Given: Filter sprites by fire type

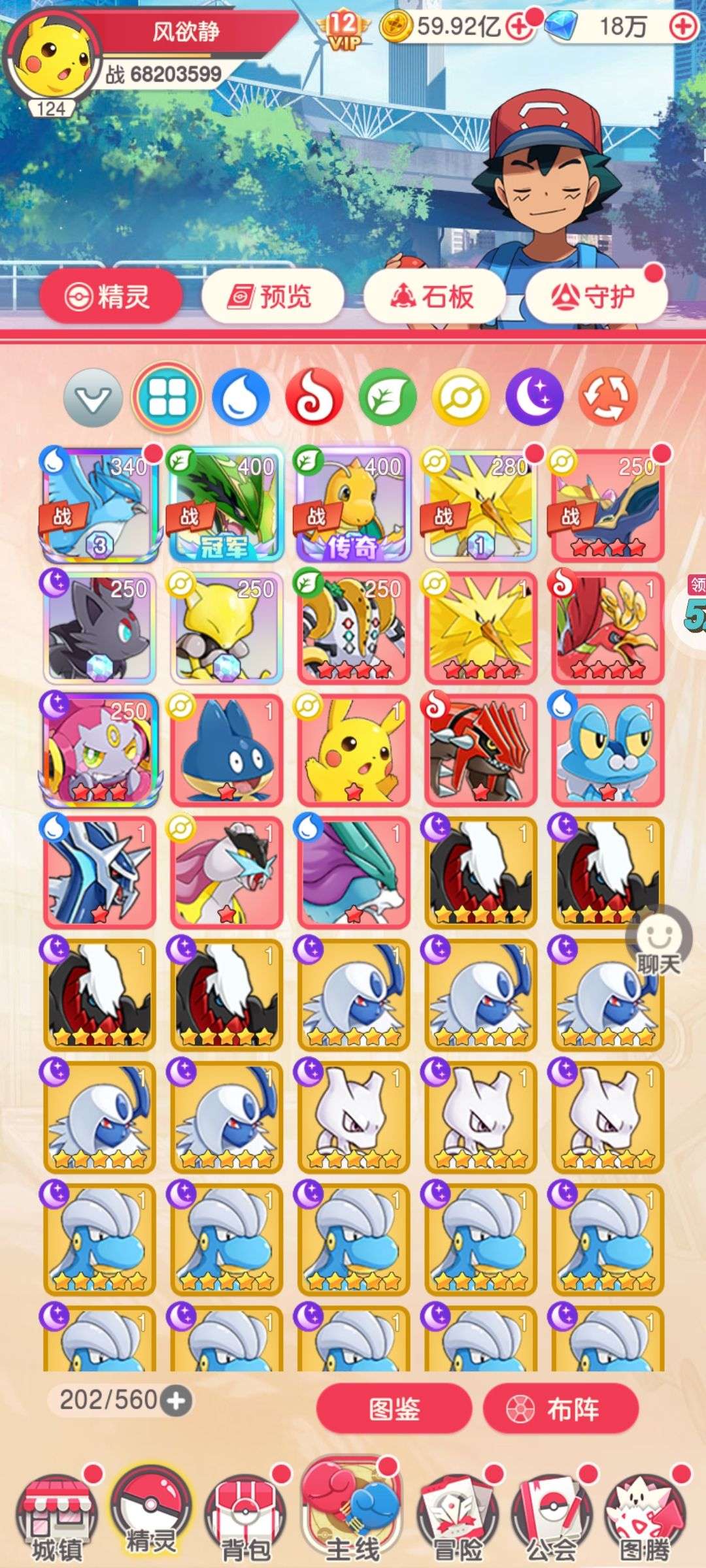Looking at the screenshot, I should pyautogui.click(x=314, y=397).
